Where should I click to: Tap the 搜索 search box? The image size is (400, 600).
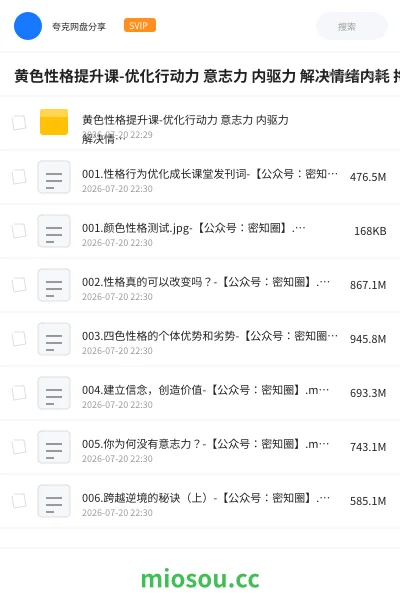351,26
